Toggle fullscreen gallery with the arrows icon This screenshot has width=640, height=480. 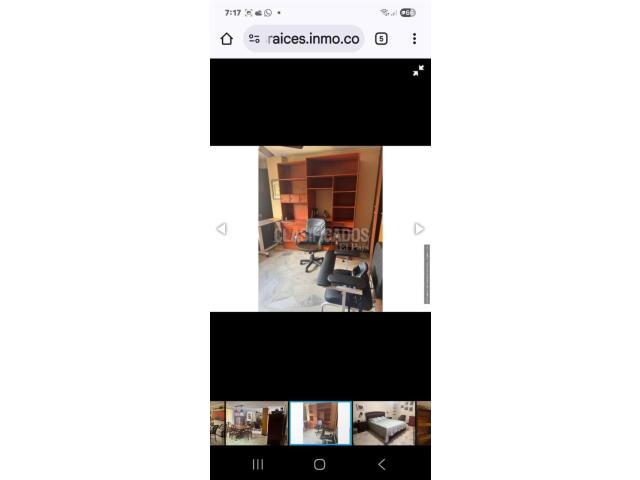tap(418, 70)
